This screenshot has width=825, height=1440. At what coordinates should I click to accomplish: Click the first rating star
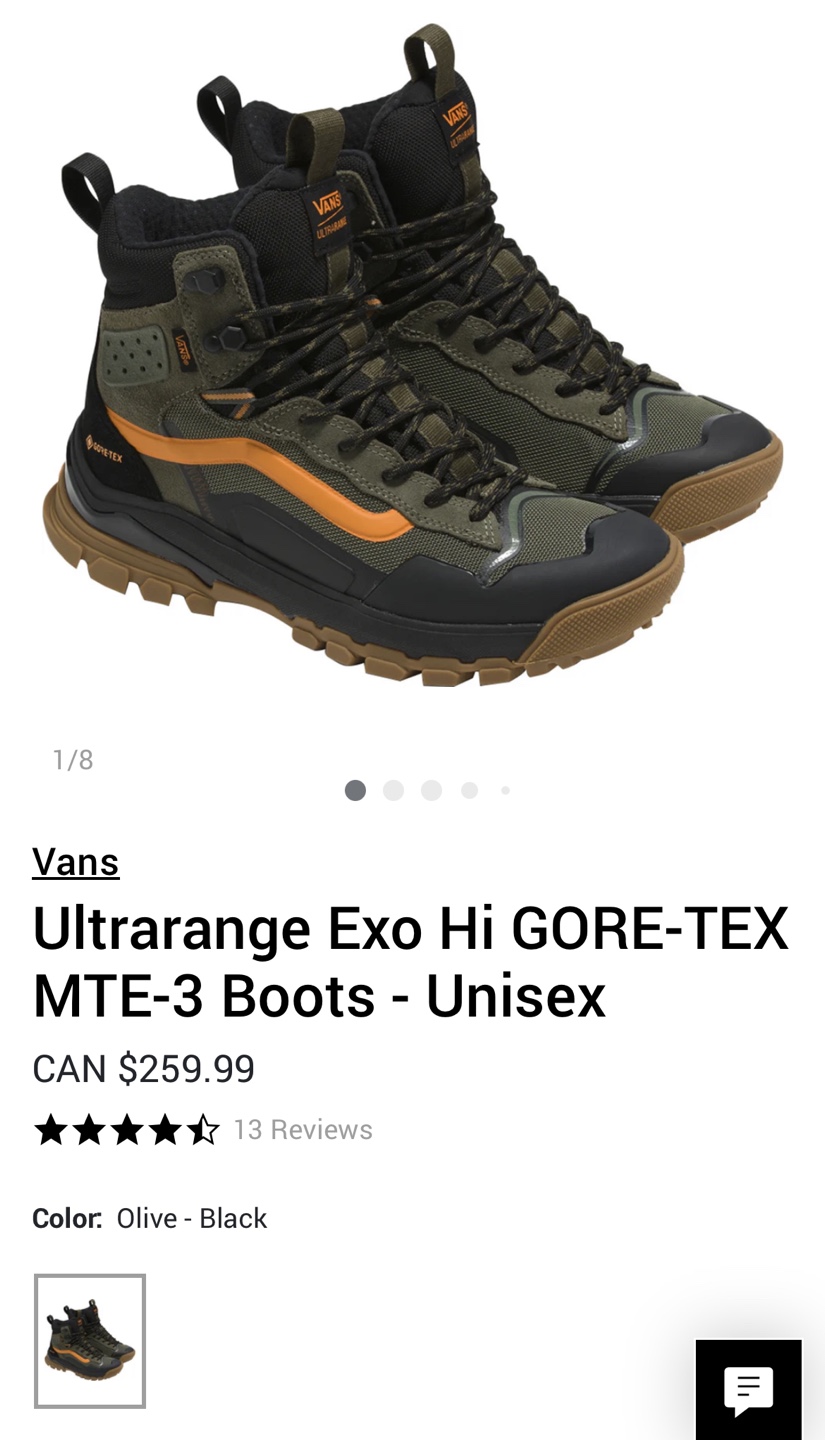click(50, 1129)
